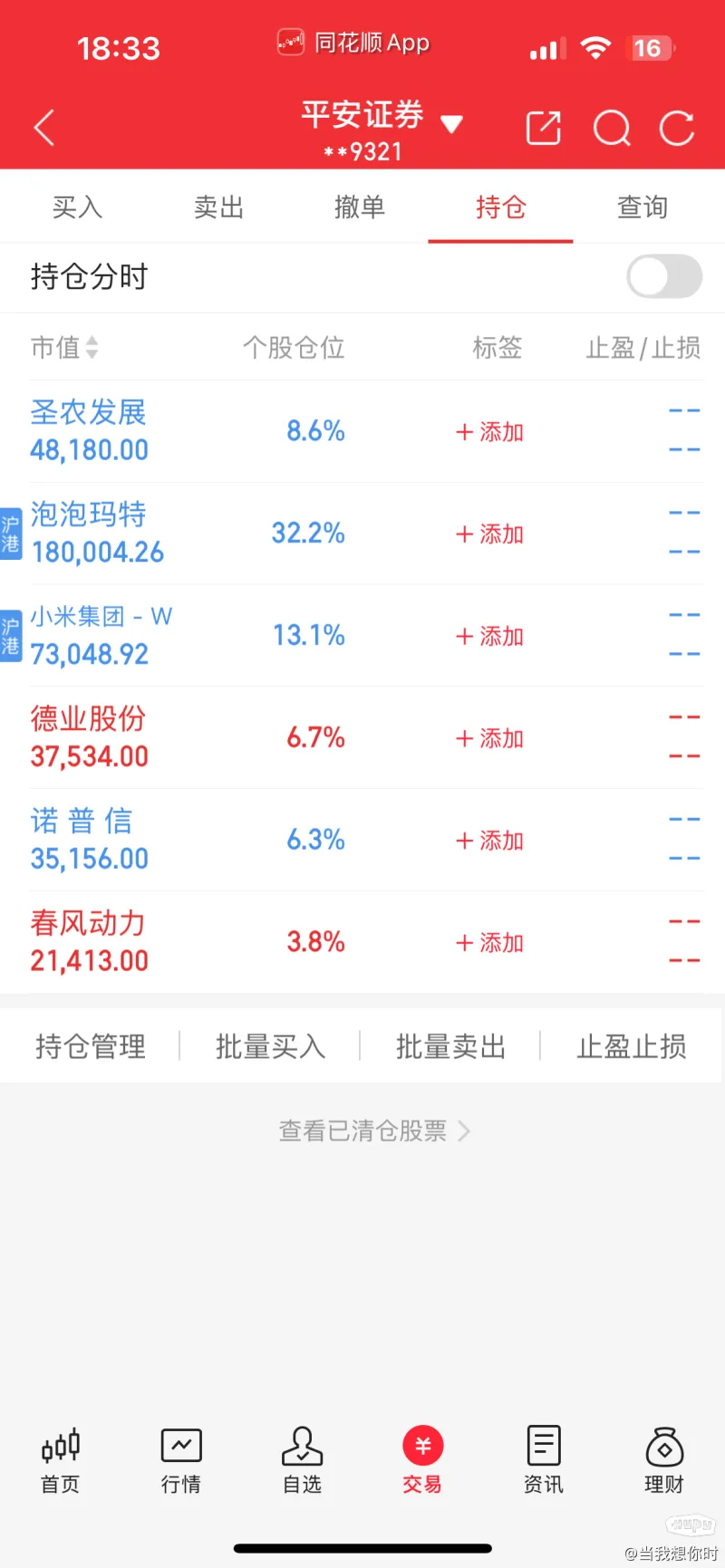
Task: Switch to the 卖出 tab
Action: [218, 207]
